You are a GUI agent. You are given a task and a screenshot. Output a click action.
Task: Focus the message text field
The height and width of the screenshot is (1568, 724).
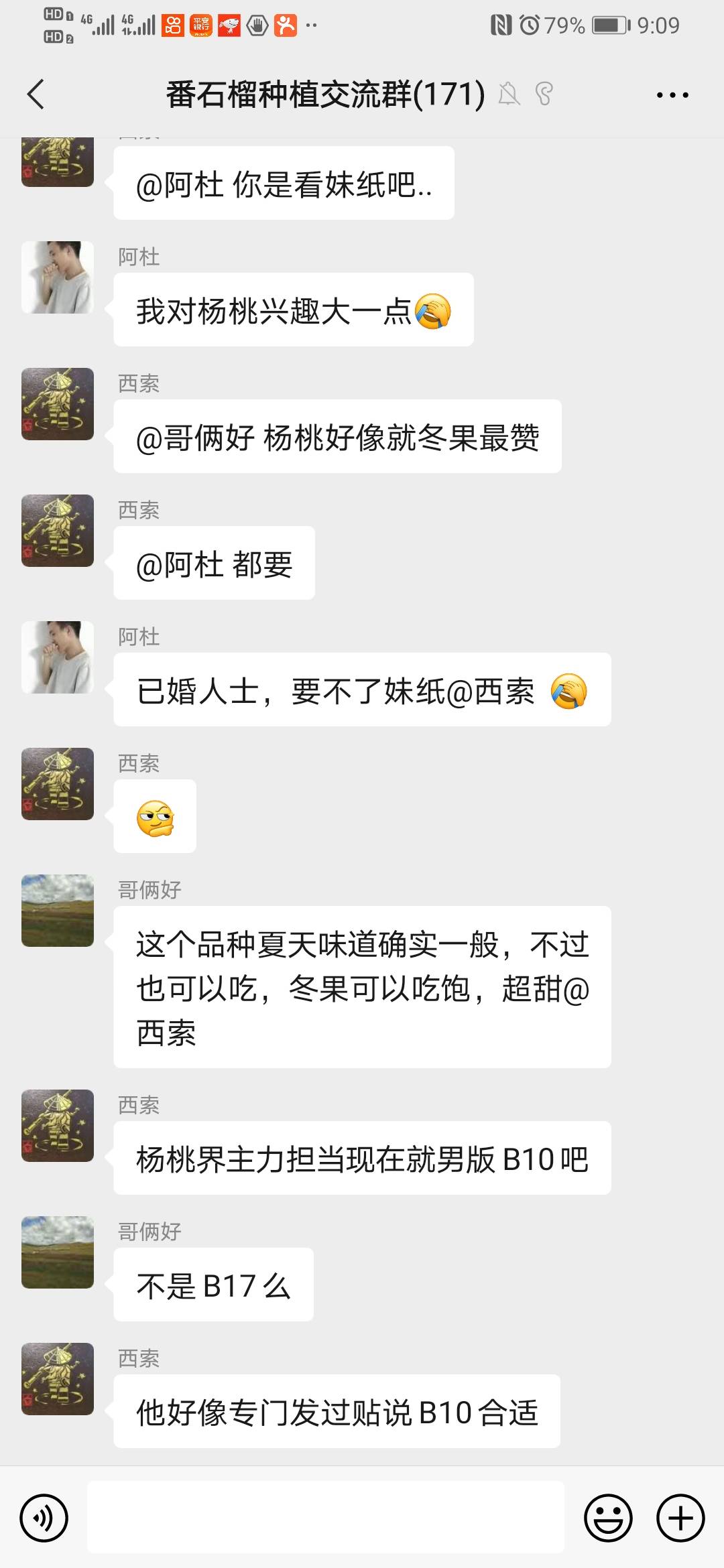326,1518
